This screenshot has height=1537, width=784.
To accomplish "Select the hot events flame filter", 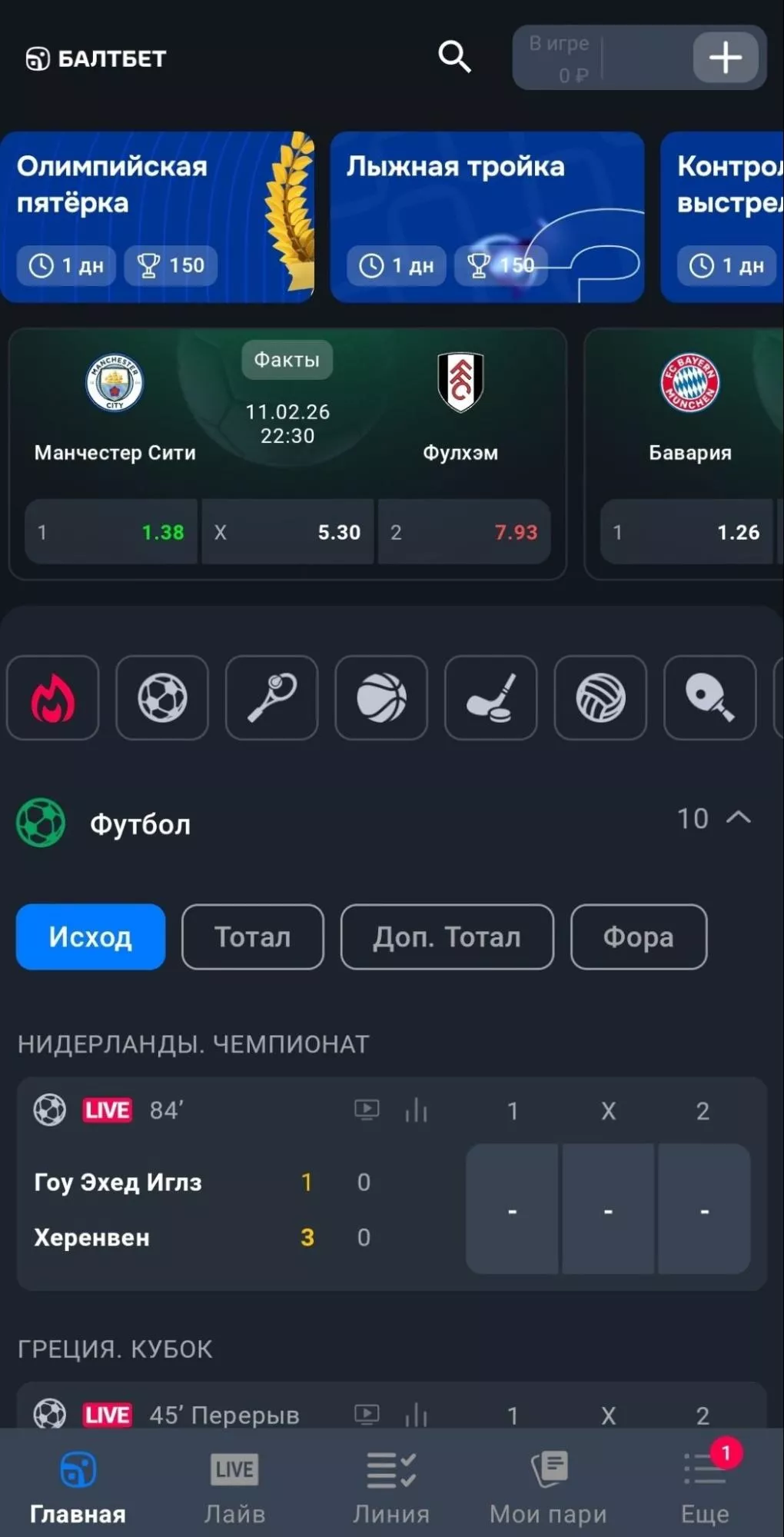I will pyautogui.click(x=53, y=698).
